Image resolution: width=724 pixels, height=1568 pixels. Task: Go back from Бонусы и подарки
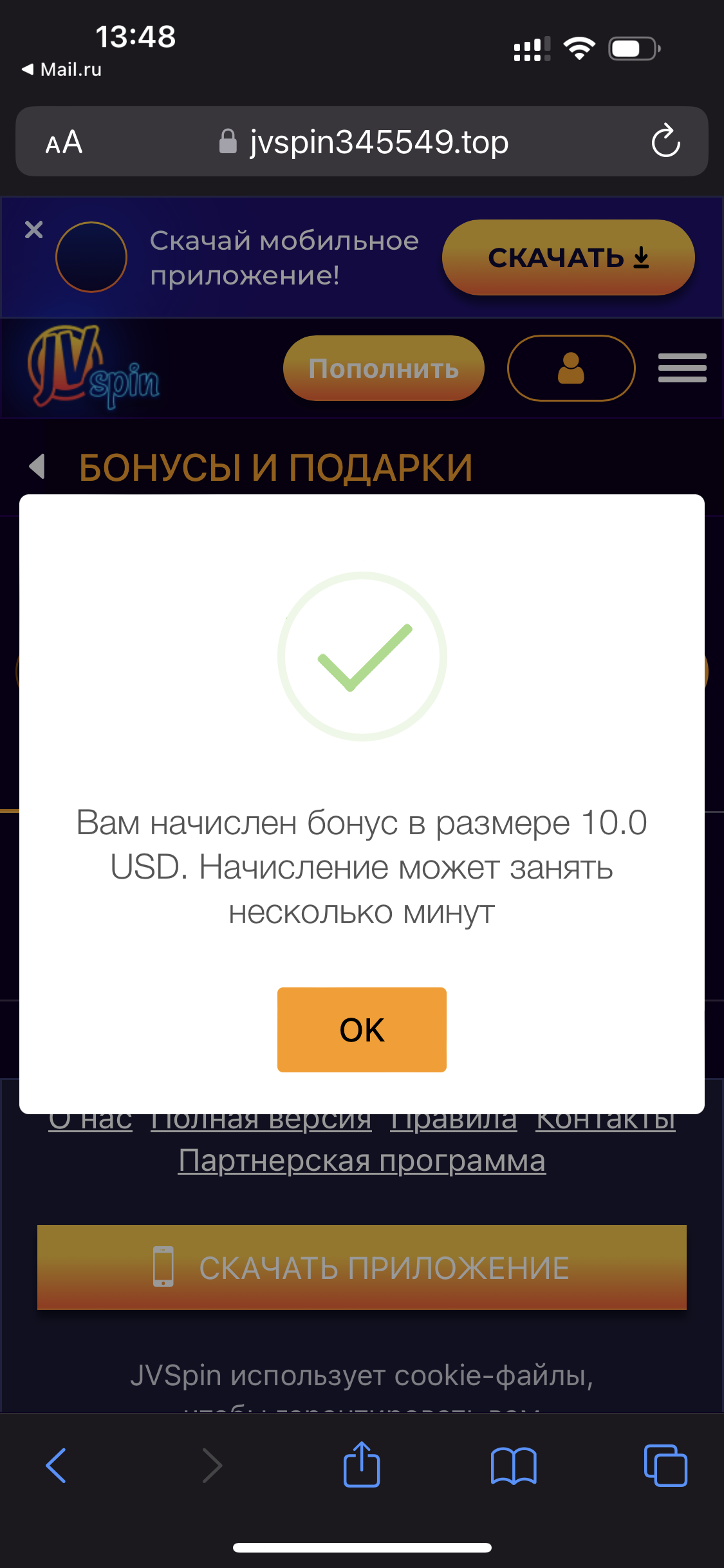[37, 466]
